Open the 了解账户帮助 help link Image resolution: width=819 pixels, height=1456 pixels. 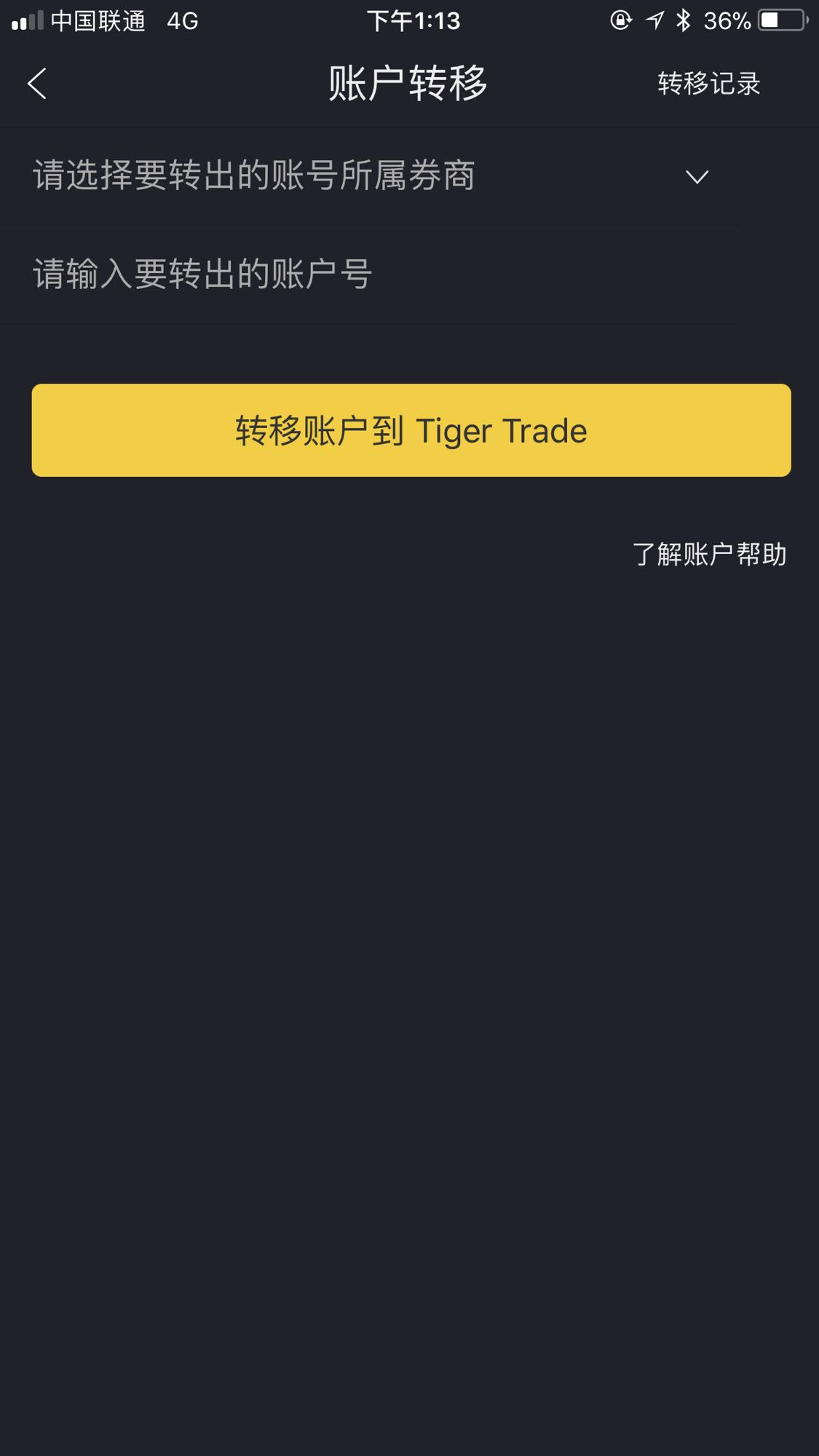709,555
